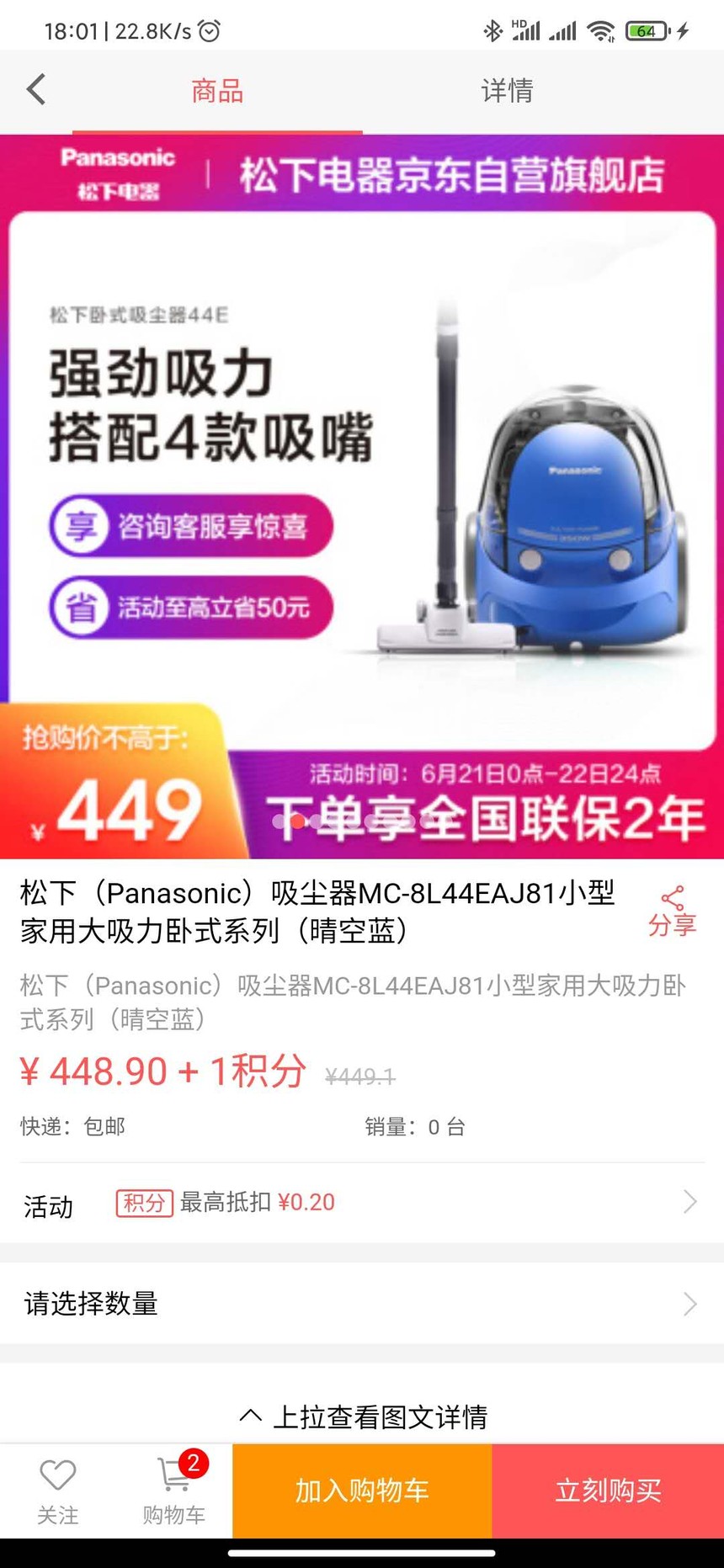Switch to the 详情 tab
The width and height of the screenshot is (724, 1568).
click(507, 91)
